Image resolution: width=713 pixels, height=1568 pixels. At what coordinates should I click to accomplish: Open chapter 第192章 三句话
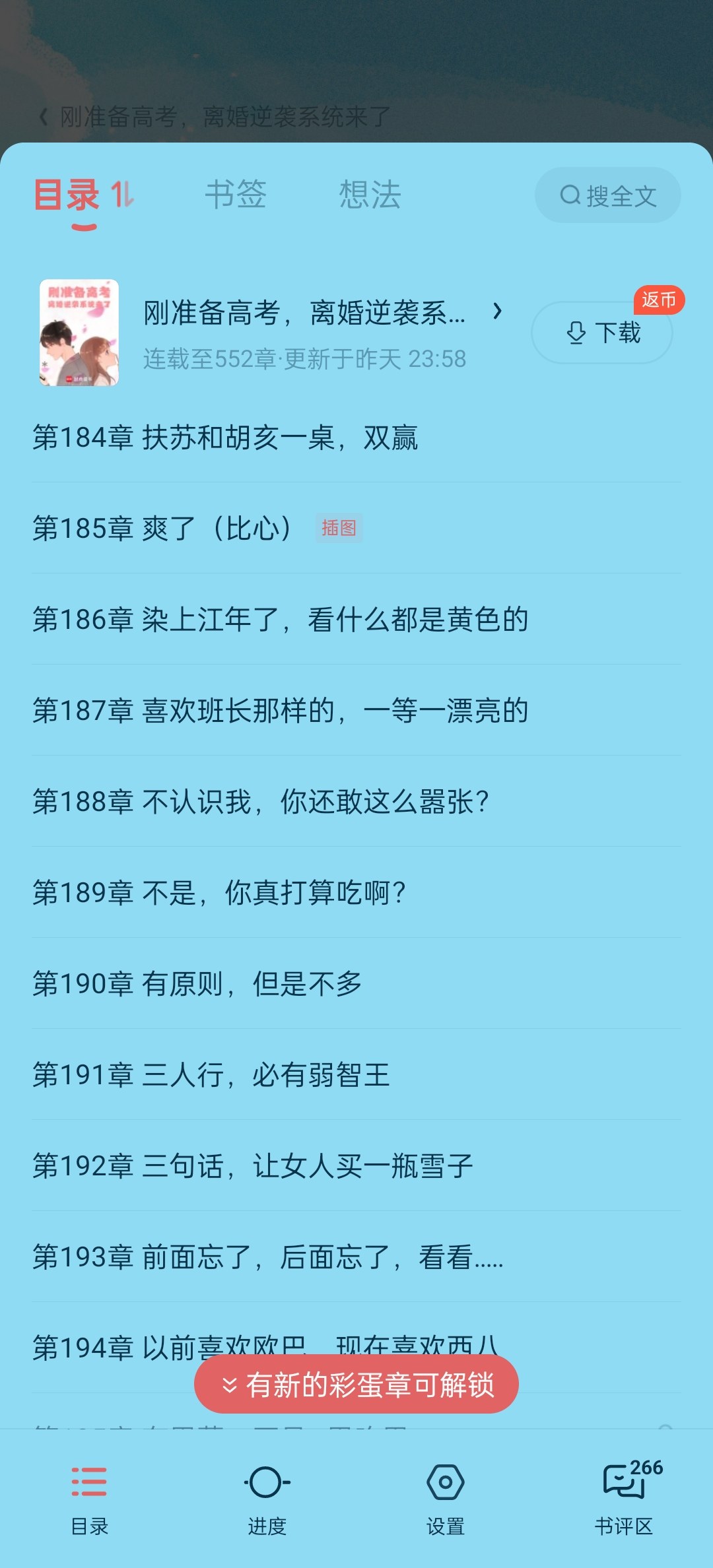[x=253, y=1166]
